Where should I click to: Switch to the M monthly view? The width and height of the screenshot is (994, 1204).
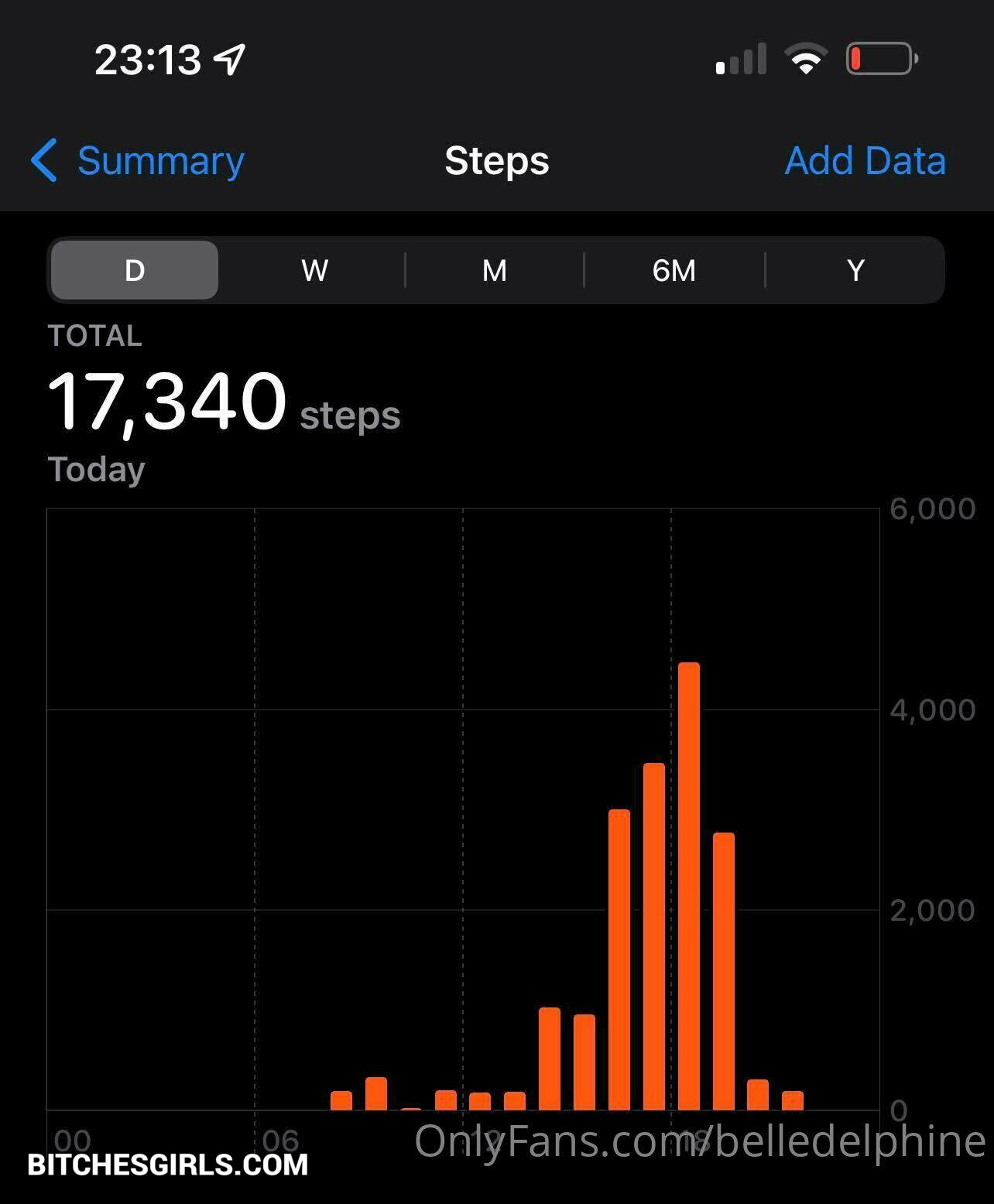click(495, 270)
